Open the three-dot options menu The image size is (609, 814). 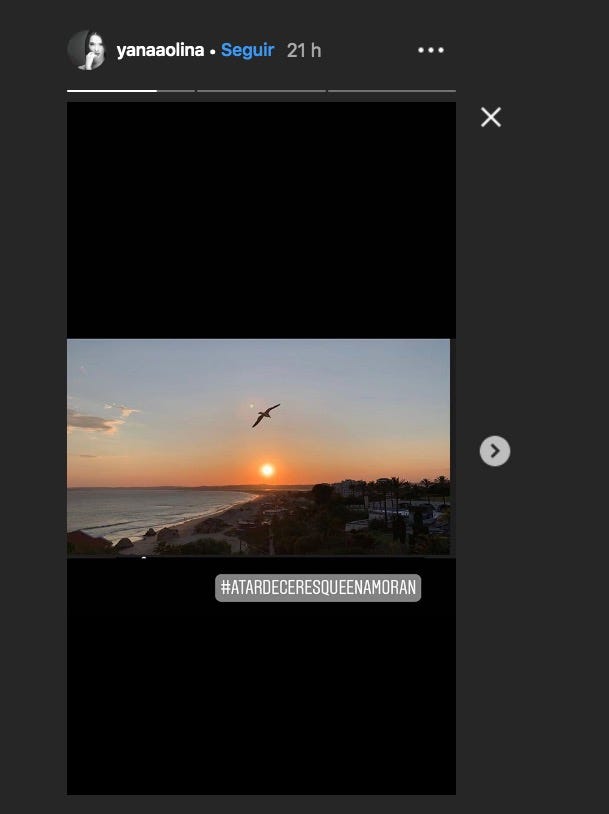430,50
